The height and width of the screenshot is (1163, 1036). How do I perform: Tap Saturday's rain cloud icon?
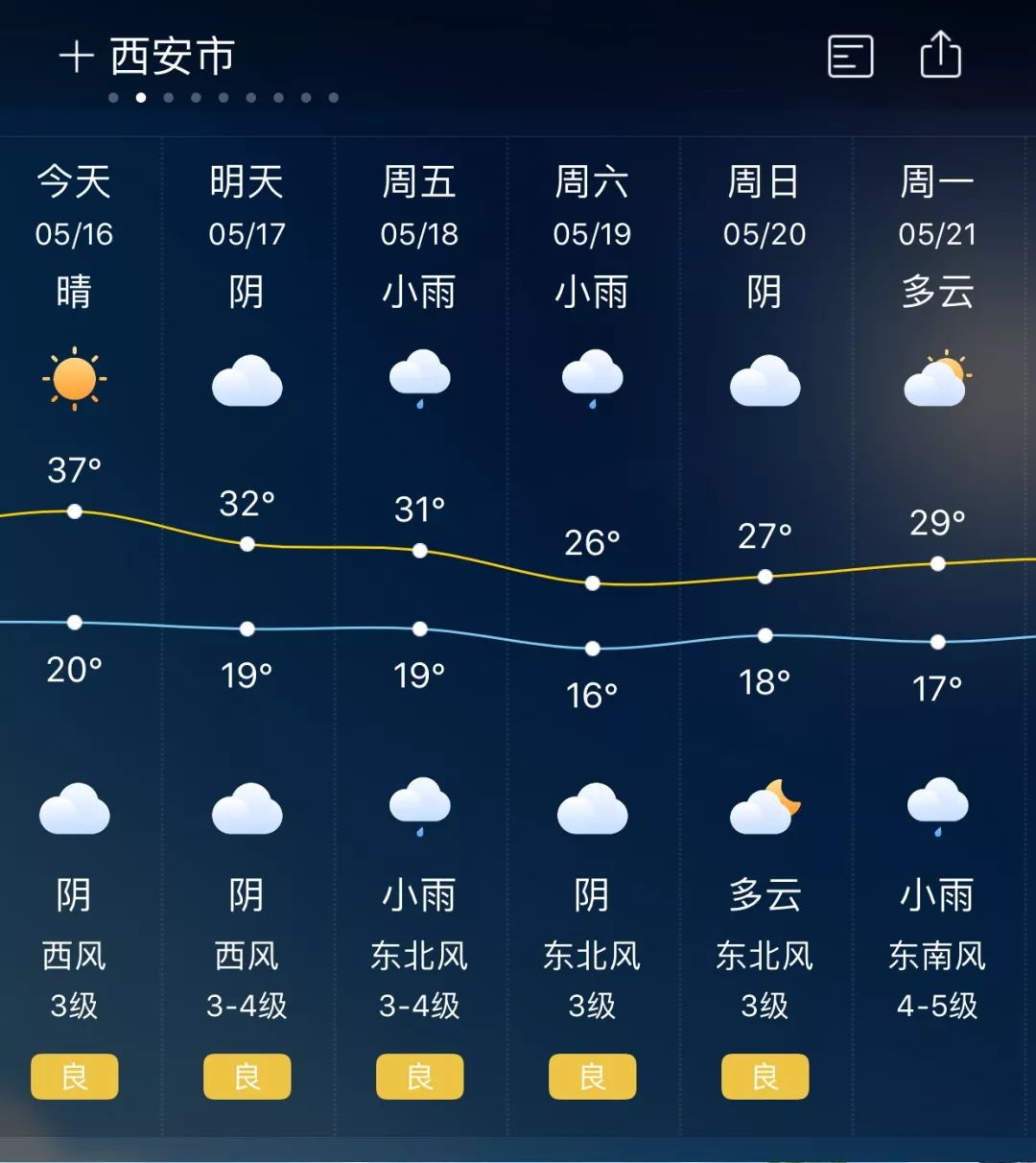[592, 377]
